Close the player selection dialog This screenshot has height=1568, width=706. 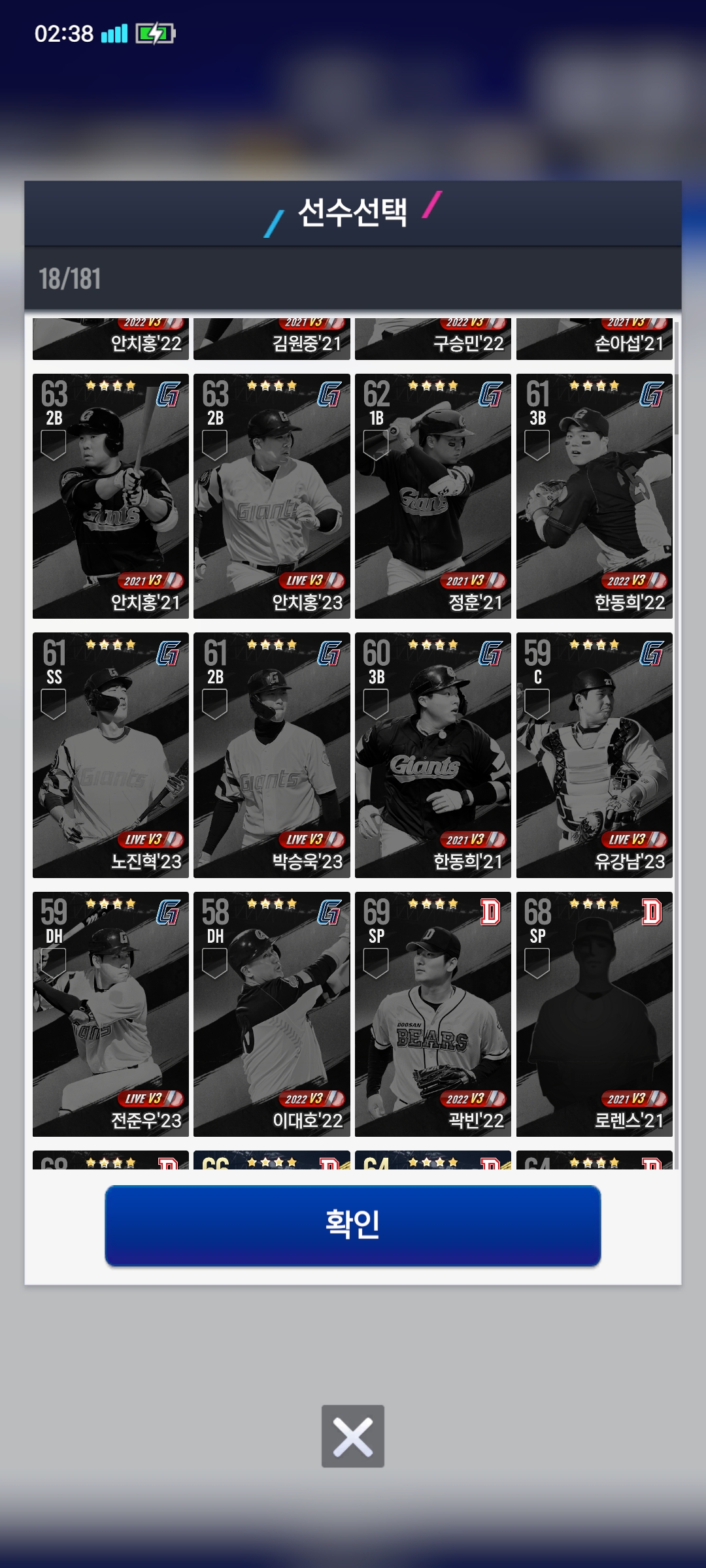(x=353, y=1436)
